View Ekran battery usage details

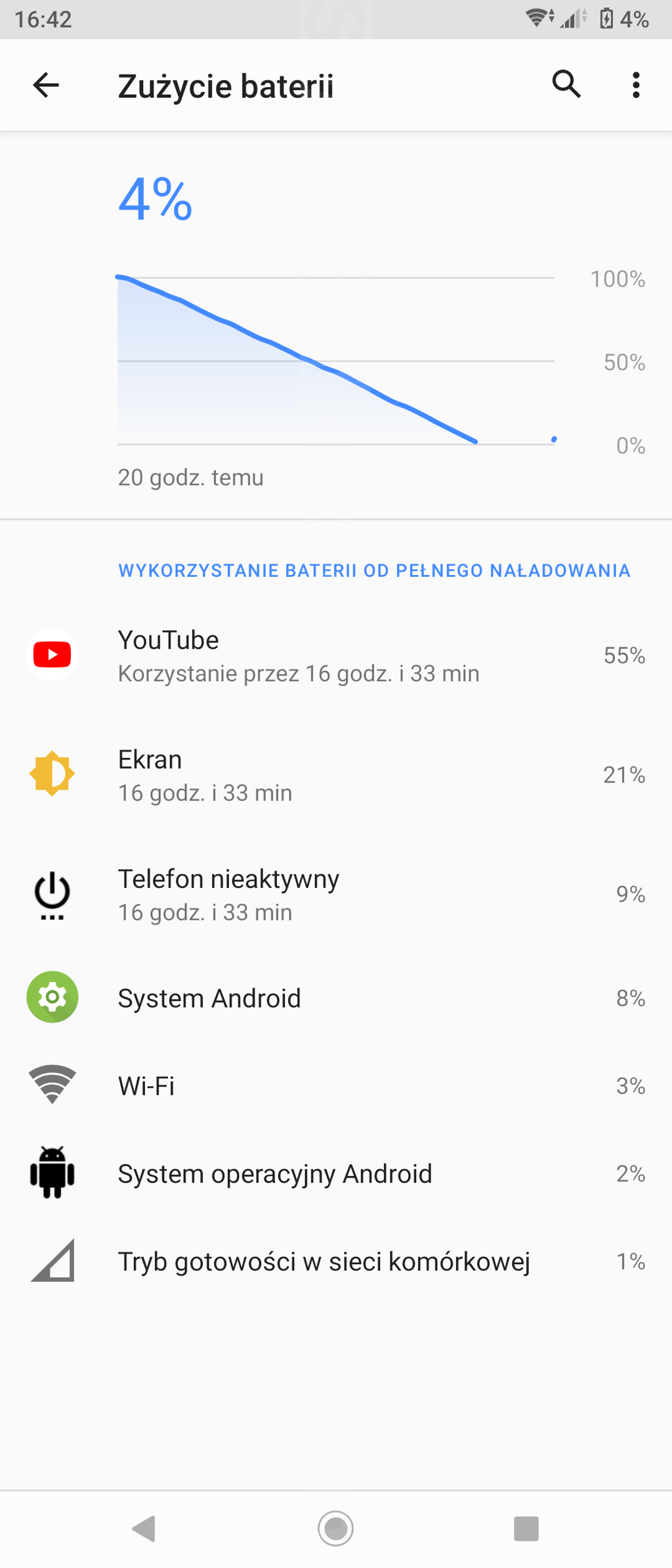coord(336,775)
